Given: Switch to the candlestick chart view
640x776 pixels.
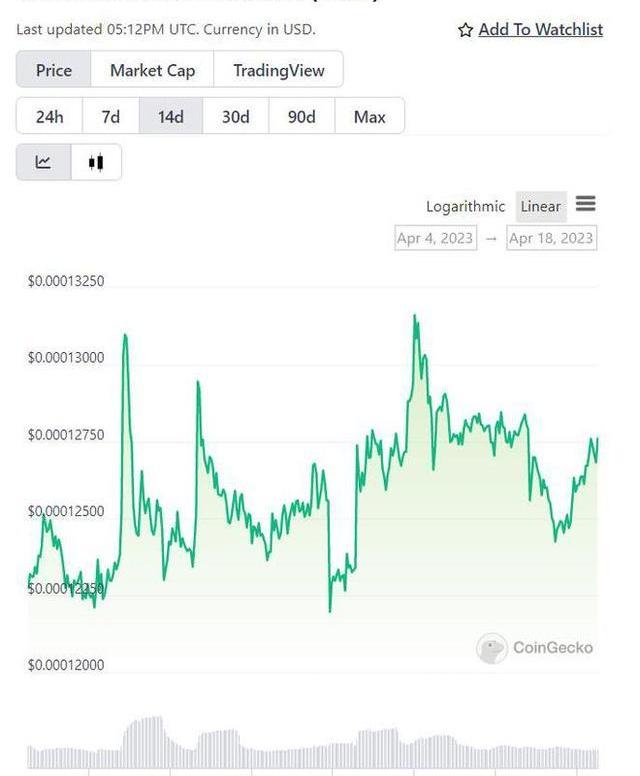Looking at the screenshot, I should 96,162.
